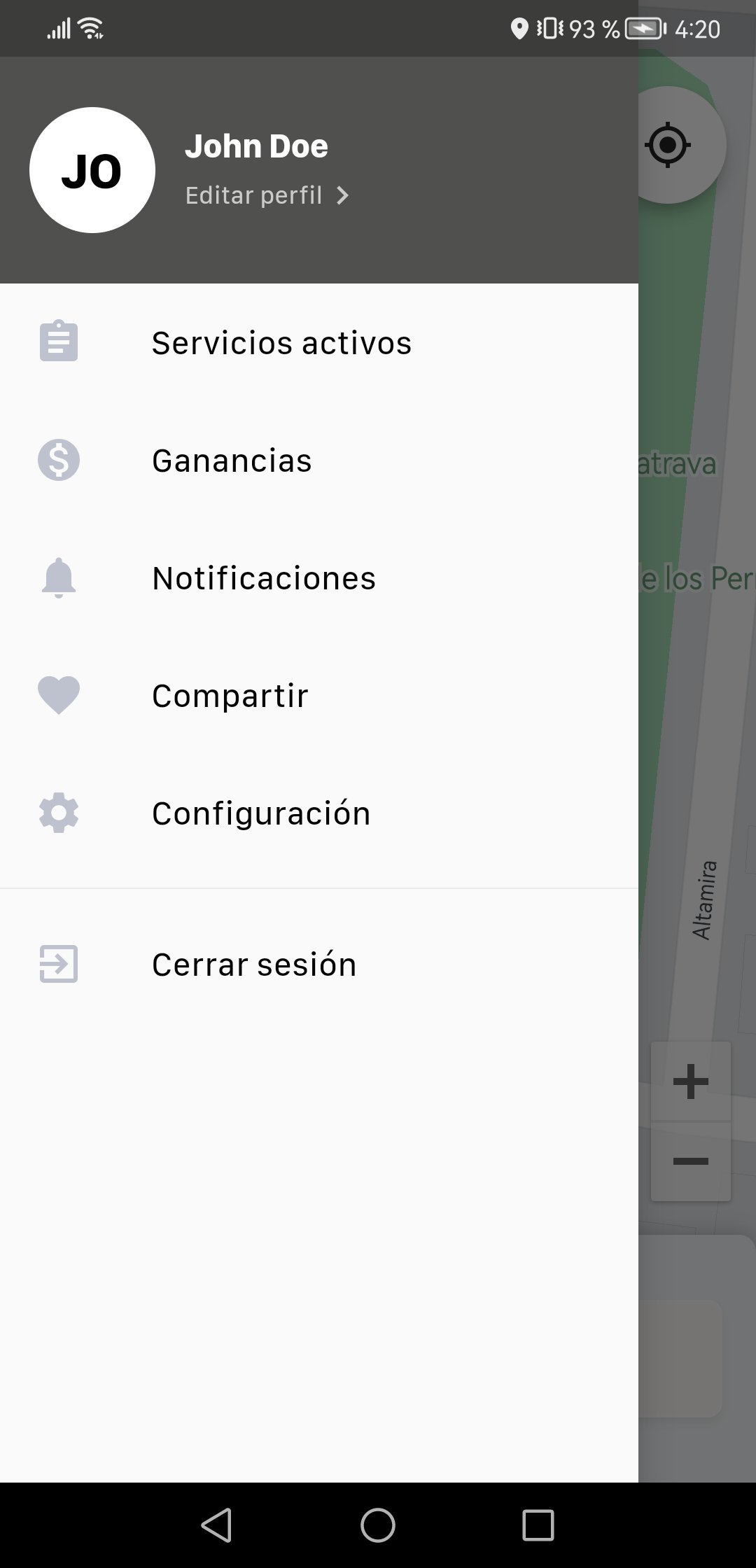Open Notificaciones from the drawer

click(264, 578)
